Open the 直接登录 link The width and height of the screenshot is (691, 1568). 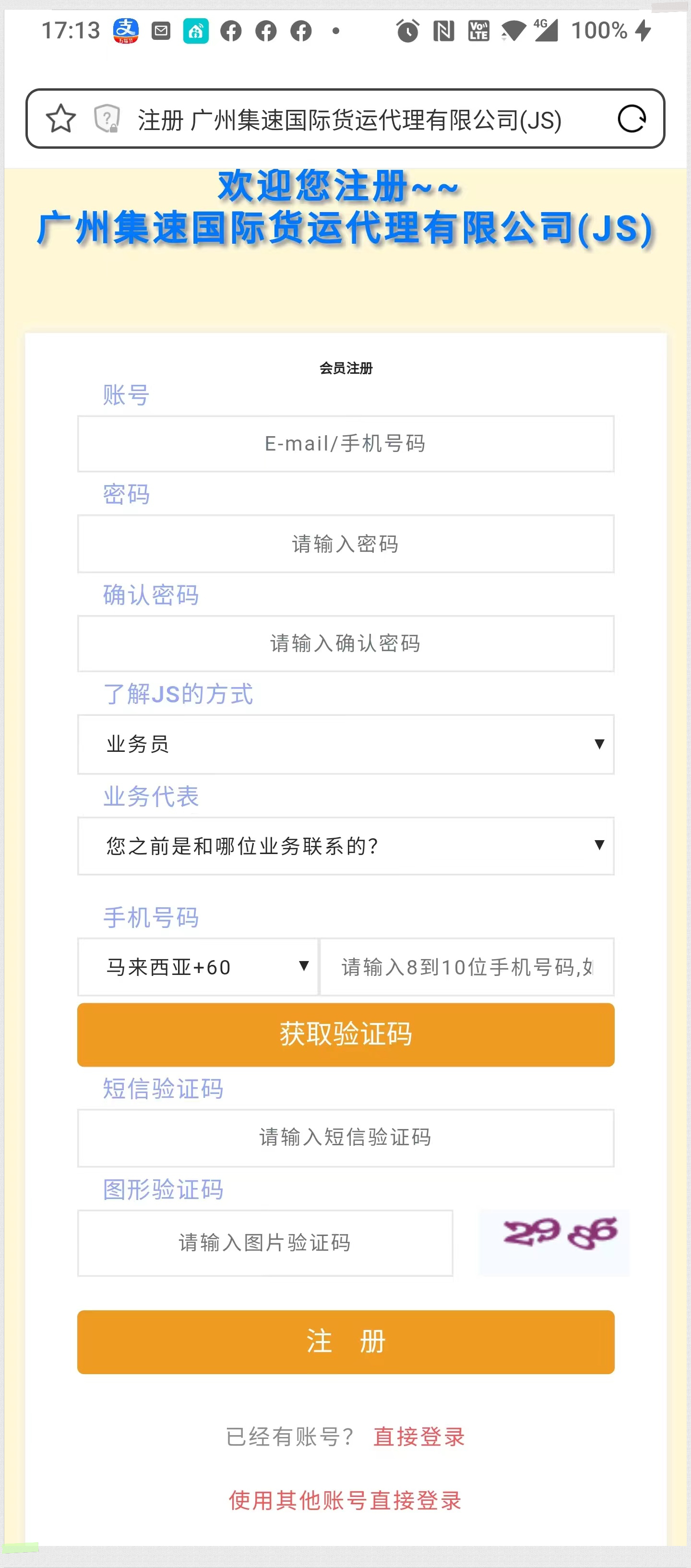[419, 1437]
